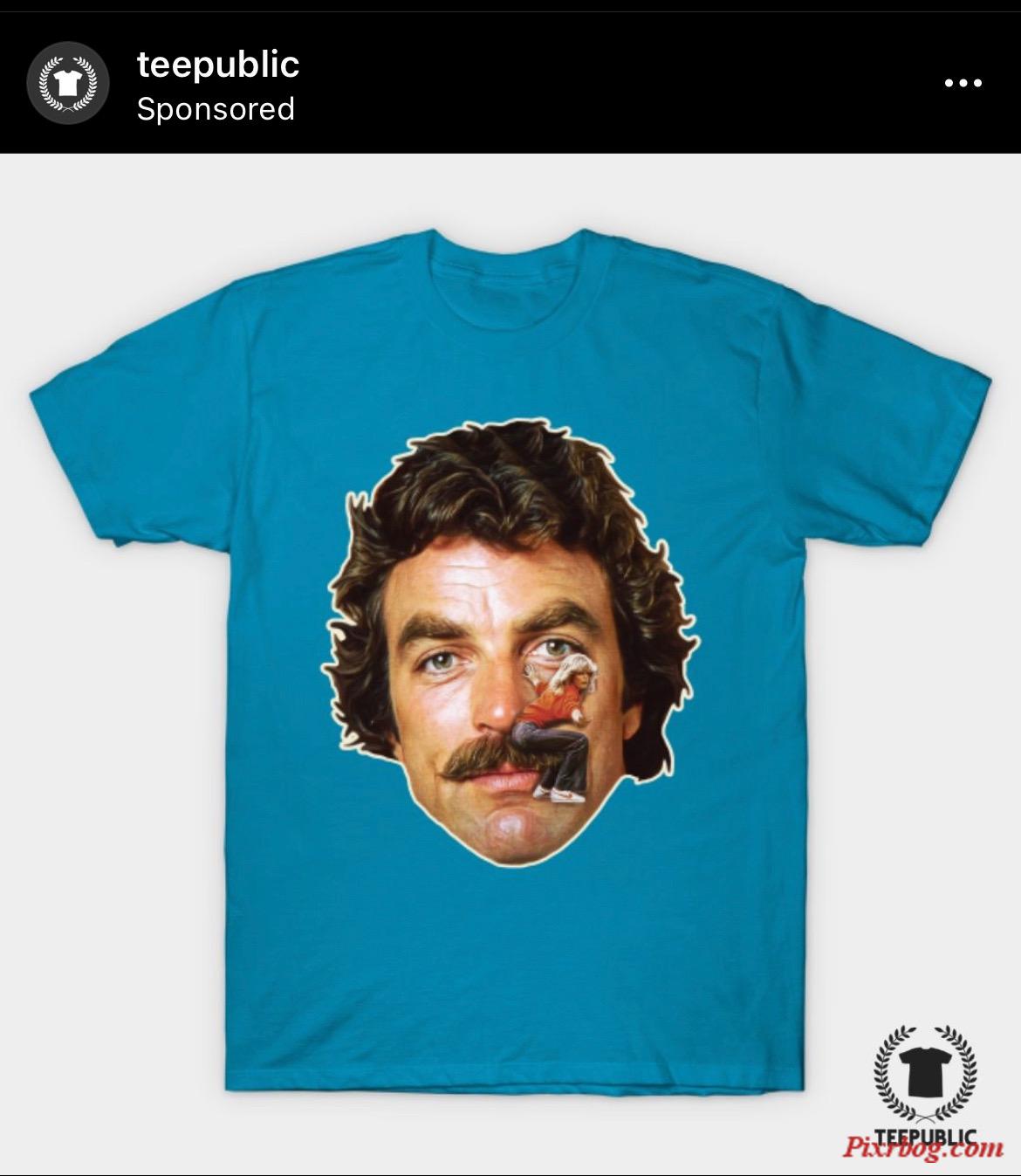The height and width of the screenshot is (1176, 1021).
Task: Tap the teepublic account name
Action: coord(218,64)
